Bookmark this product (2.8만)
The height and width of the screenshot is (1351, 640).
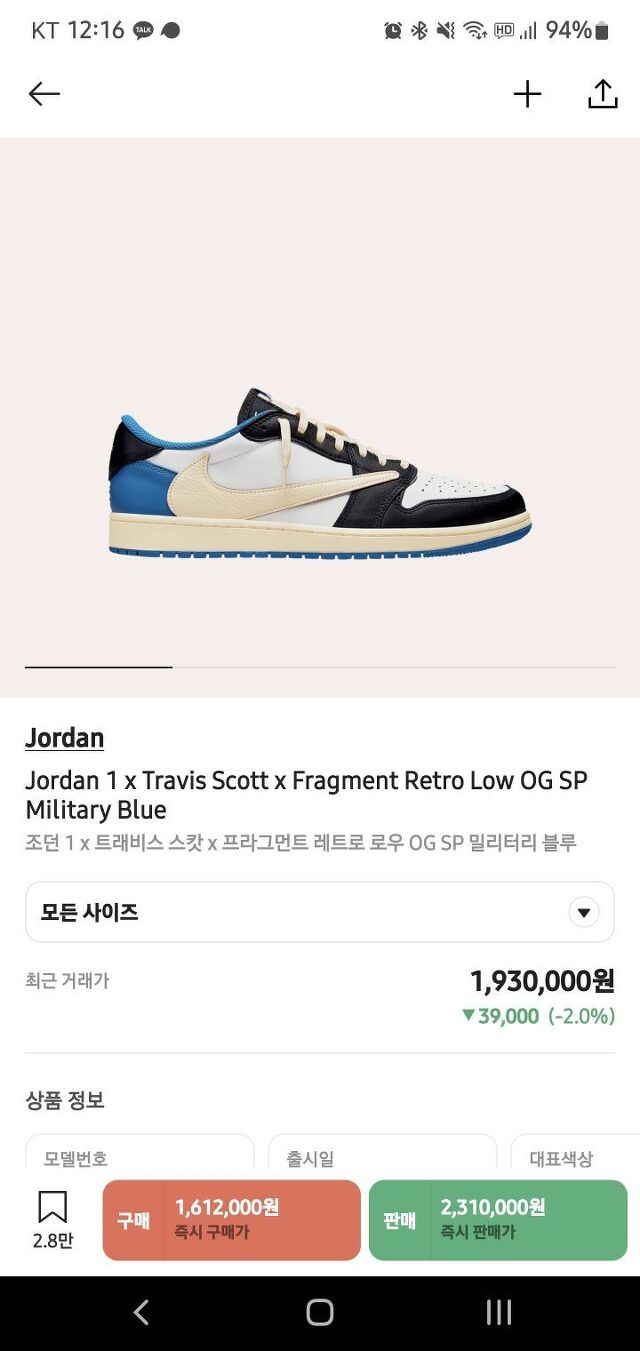point(52,1219)
